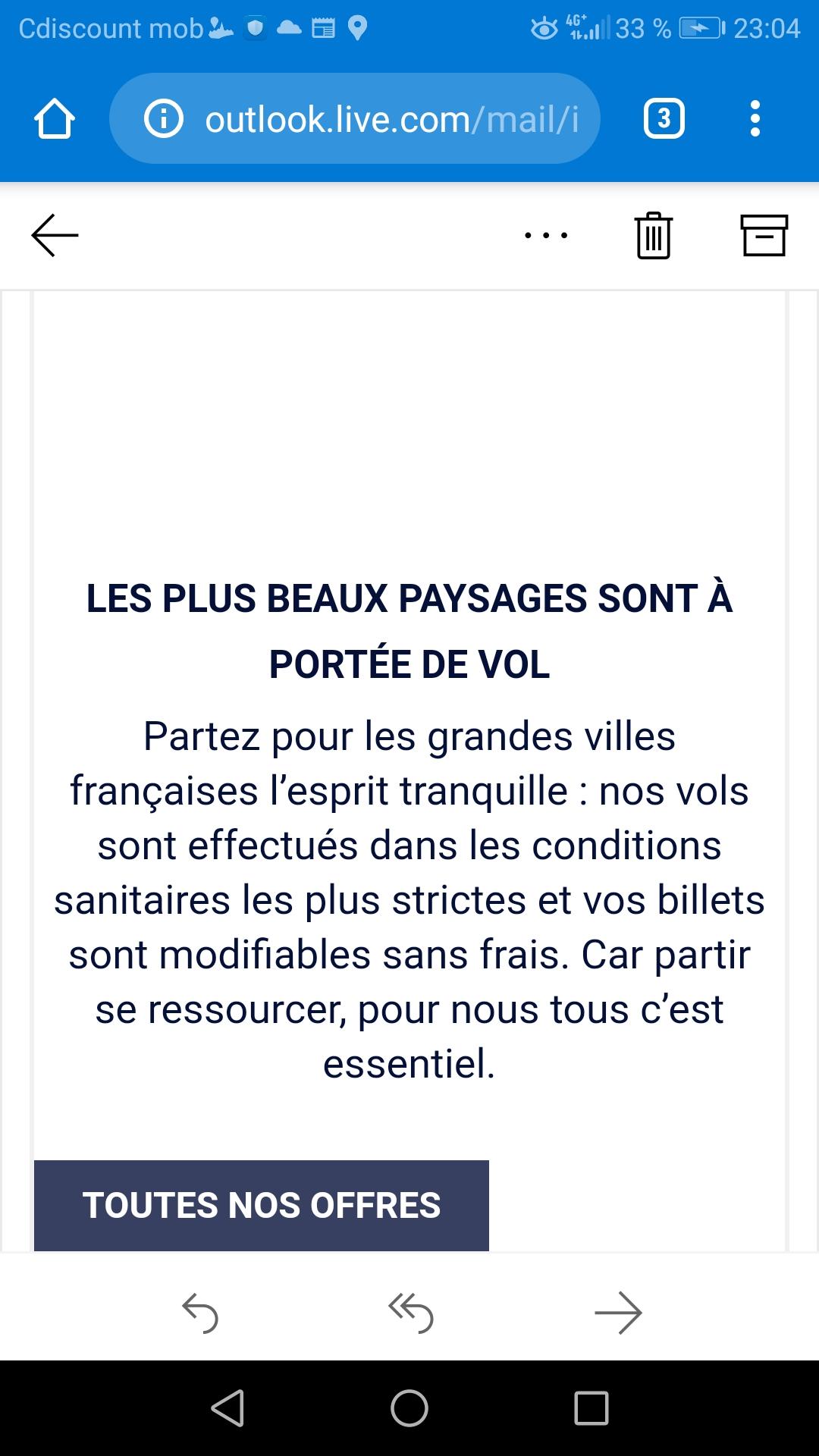Open more email actions (three dots)
Screen dimensions: 819x1456
[x=546, y=236]
